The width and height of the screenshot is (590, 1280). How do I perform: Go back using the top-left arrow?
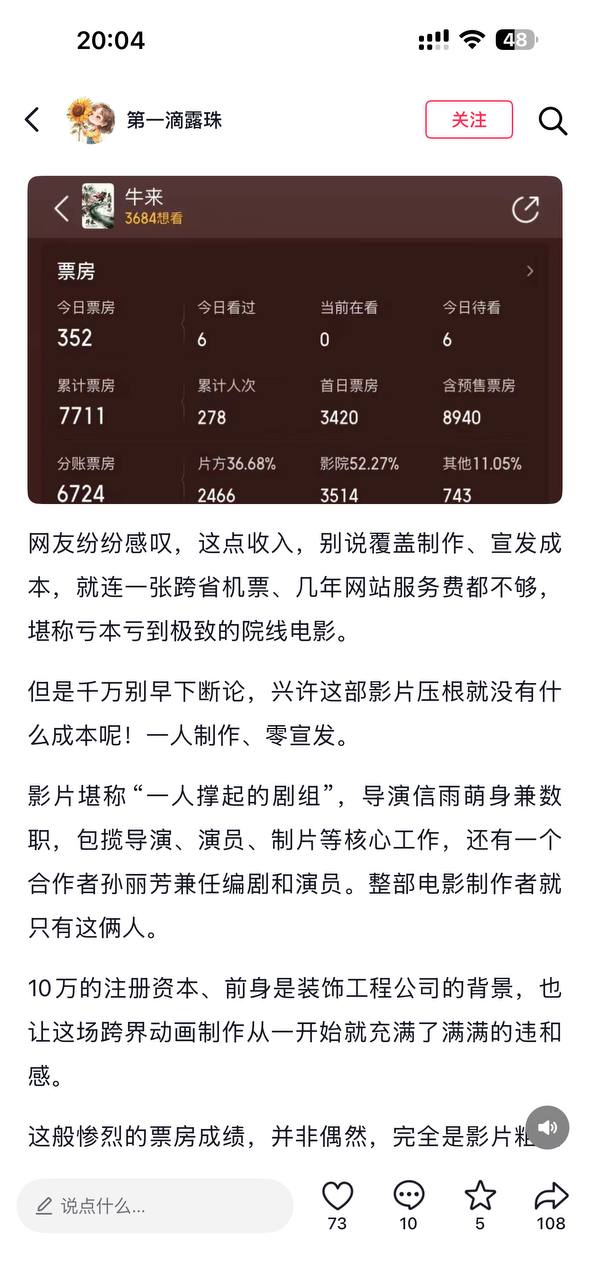pyautogui.click(x=32, y=120)
